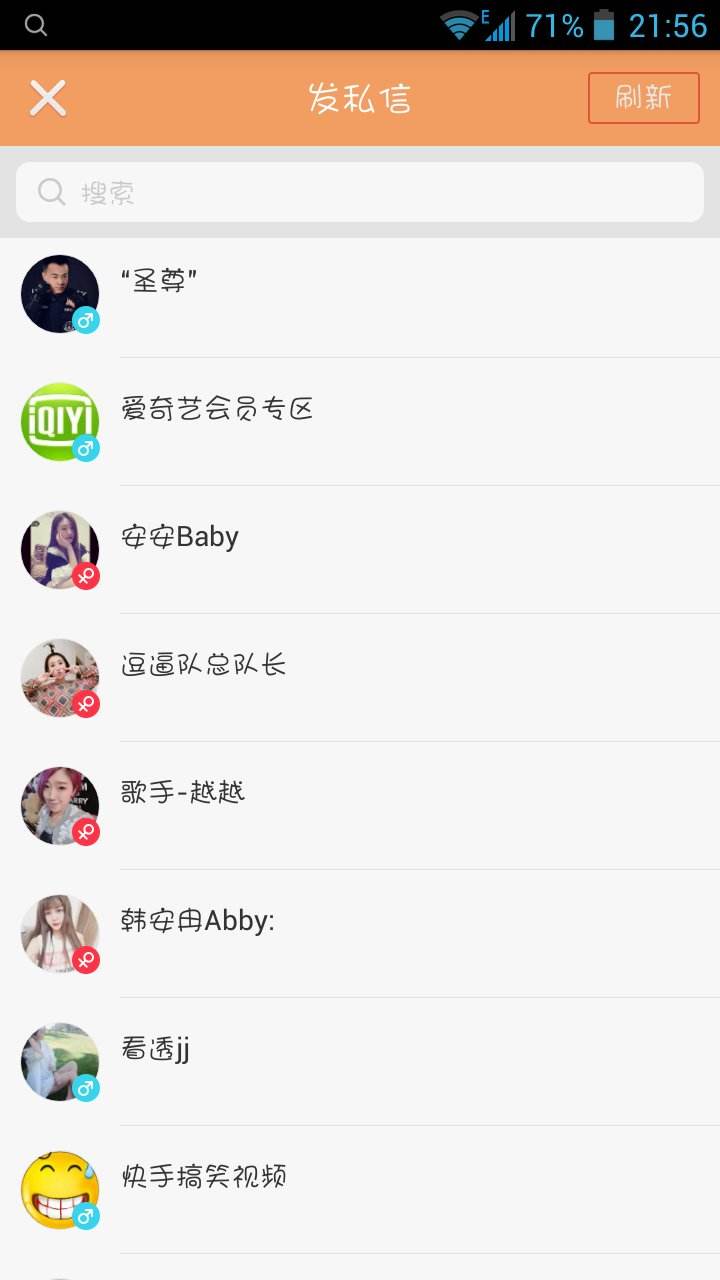720x1280 pixels.
Task: Tap the profile photo of 韩安冉Abby:
Action: [60, 933]
